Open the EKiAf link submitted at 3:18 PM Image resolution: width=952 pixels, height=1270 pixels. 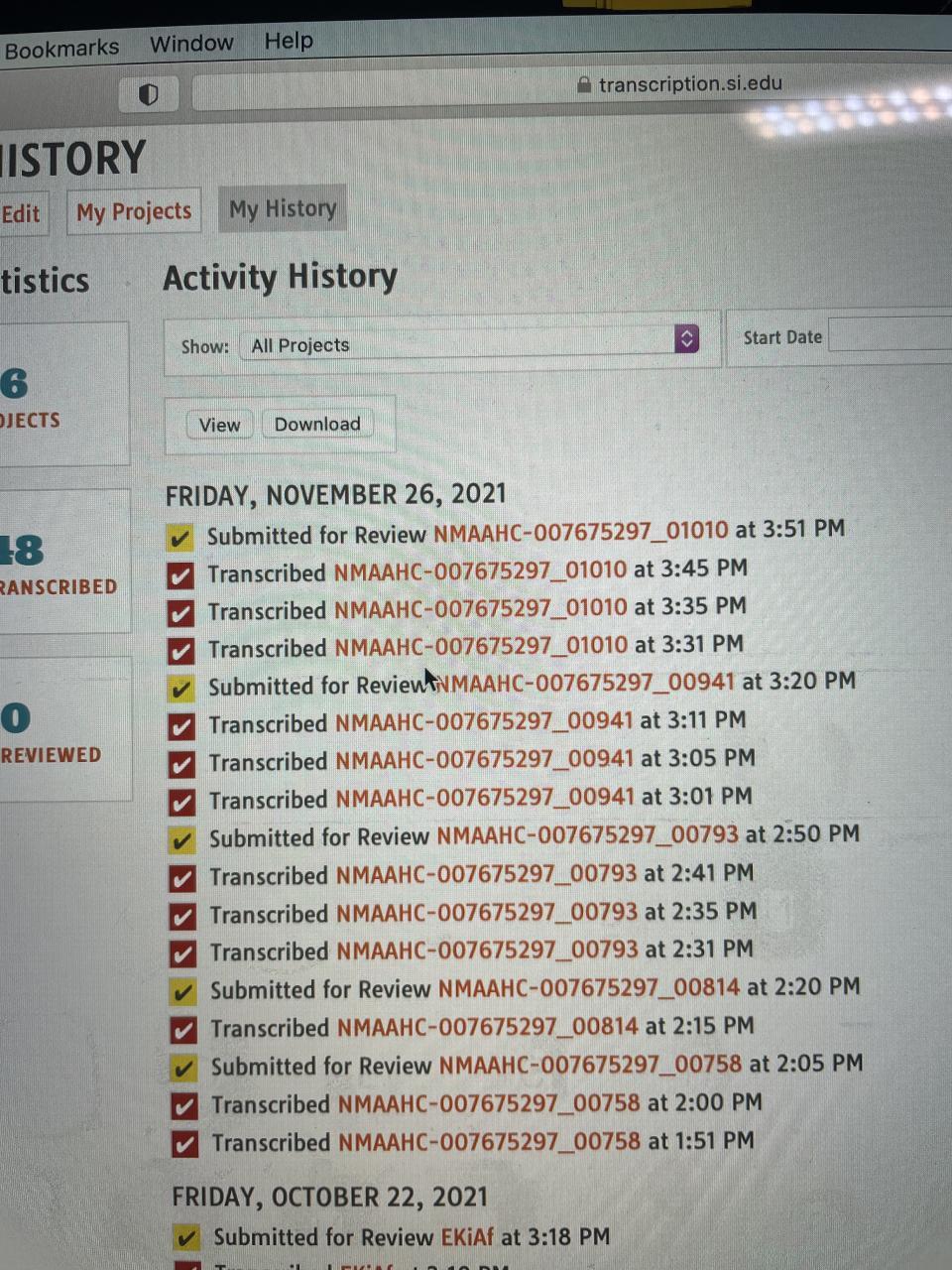pyautogui.click(x=464, y=1237)
